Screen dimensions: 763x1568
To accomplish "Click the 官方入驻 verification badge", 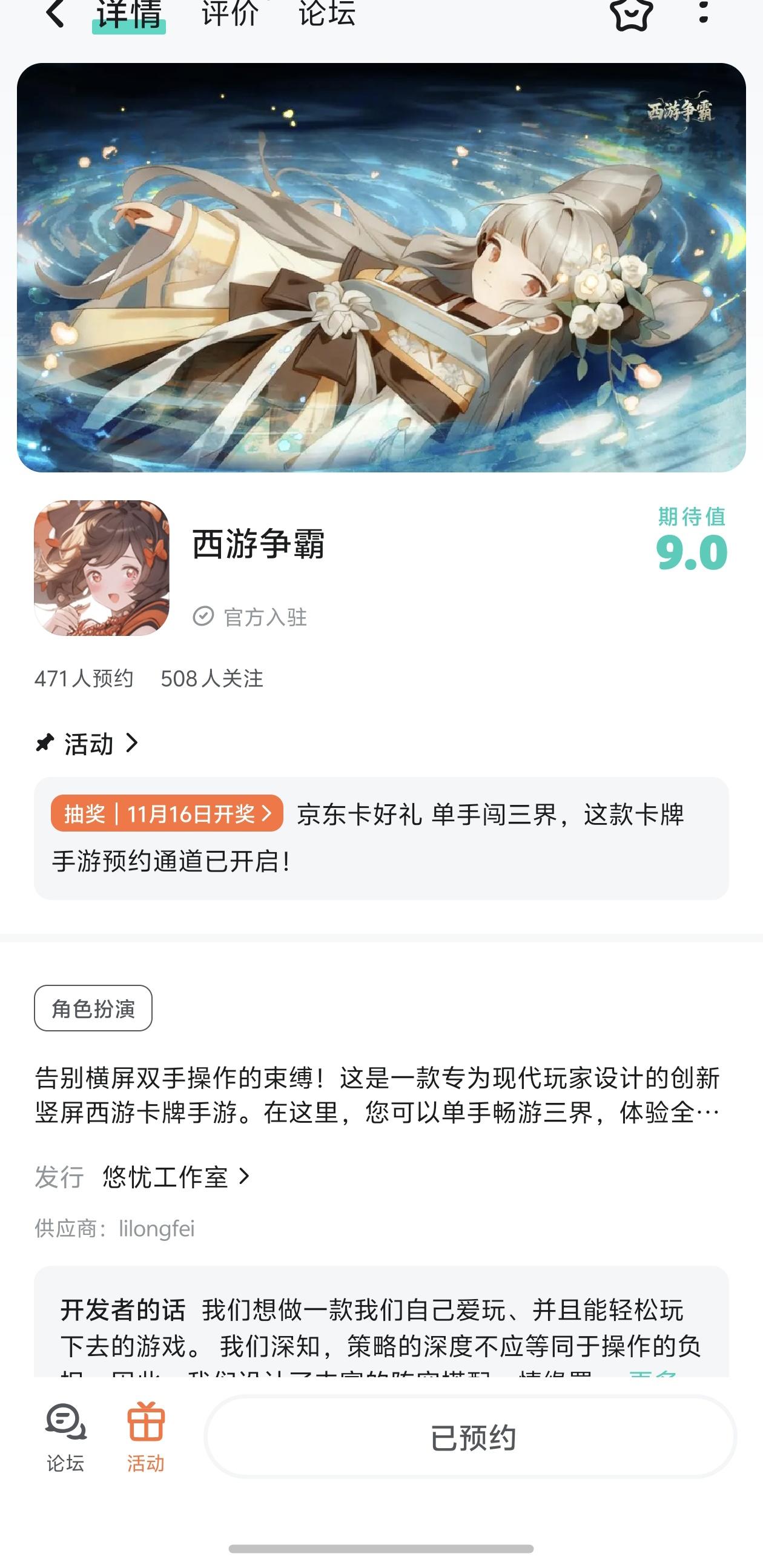I will pos(252,617).
